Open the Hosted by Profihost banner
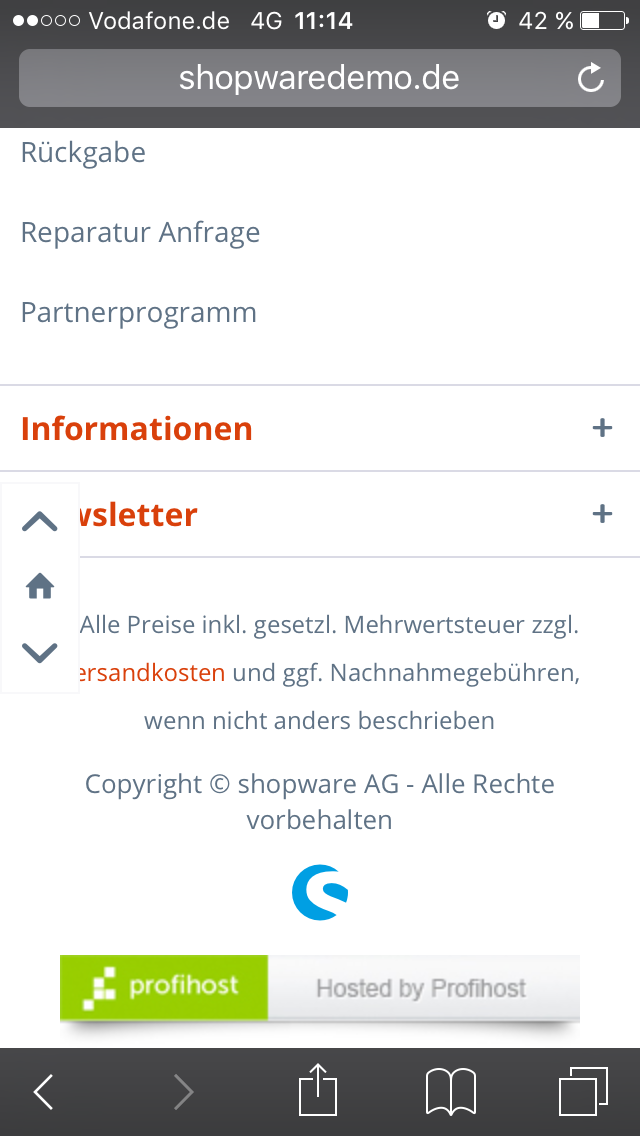Screen dimensions: 640x1136 point(320,988)
